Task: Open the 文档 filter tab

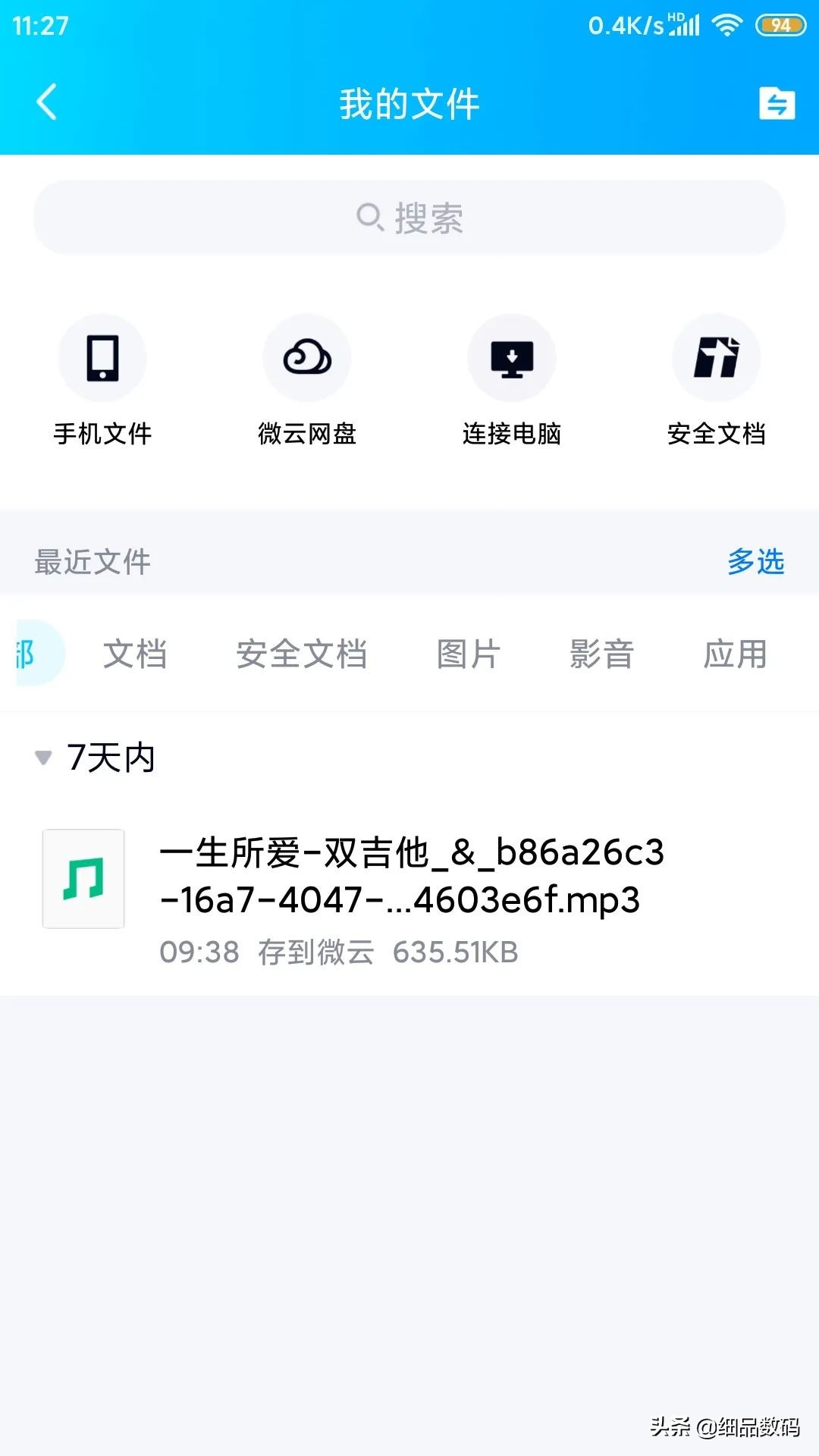Action: [135, 654]
